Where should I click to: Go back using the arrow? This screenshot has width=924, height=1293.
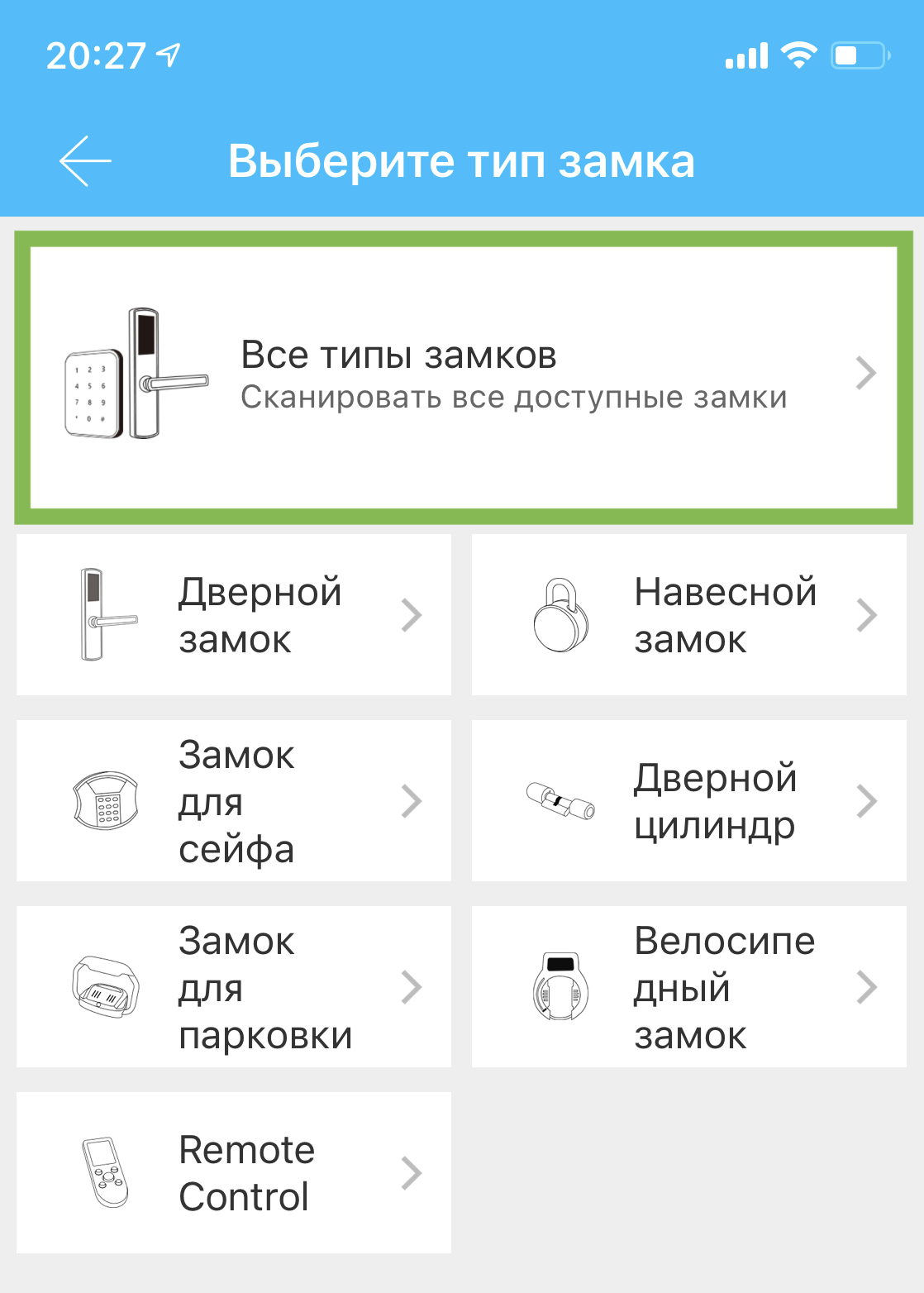pyautogui.click(x=85, y=161)
